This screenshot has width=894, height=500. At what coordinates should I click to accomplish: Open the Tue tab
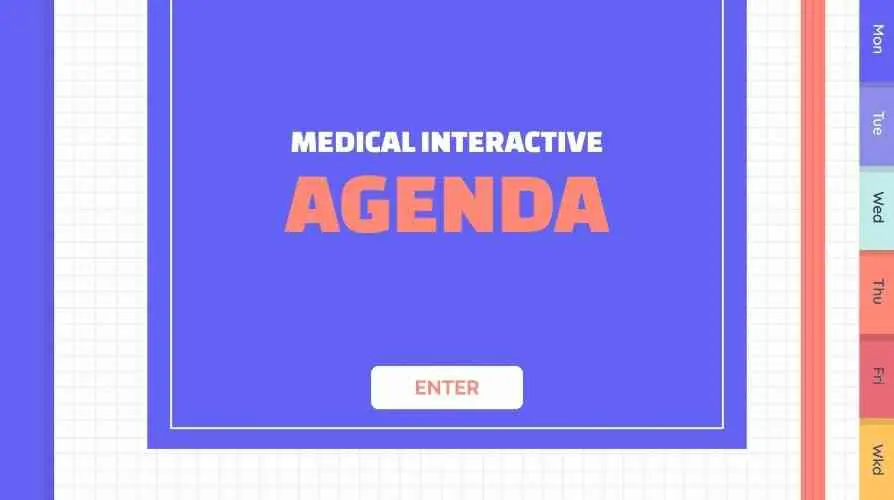point(877,124)
